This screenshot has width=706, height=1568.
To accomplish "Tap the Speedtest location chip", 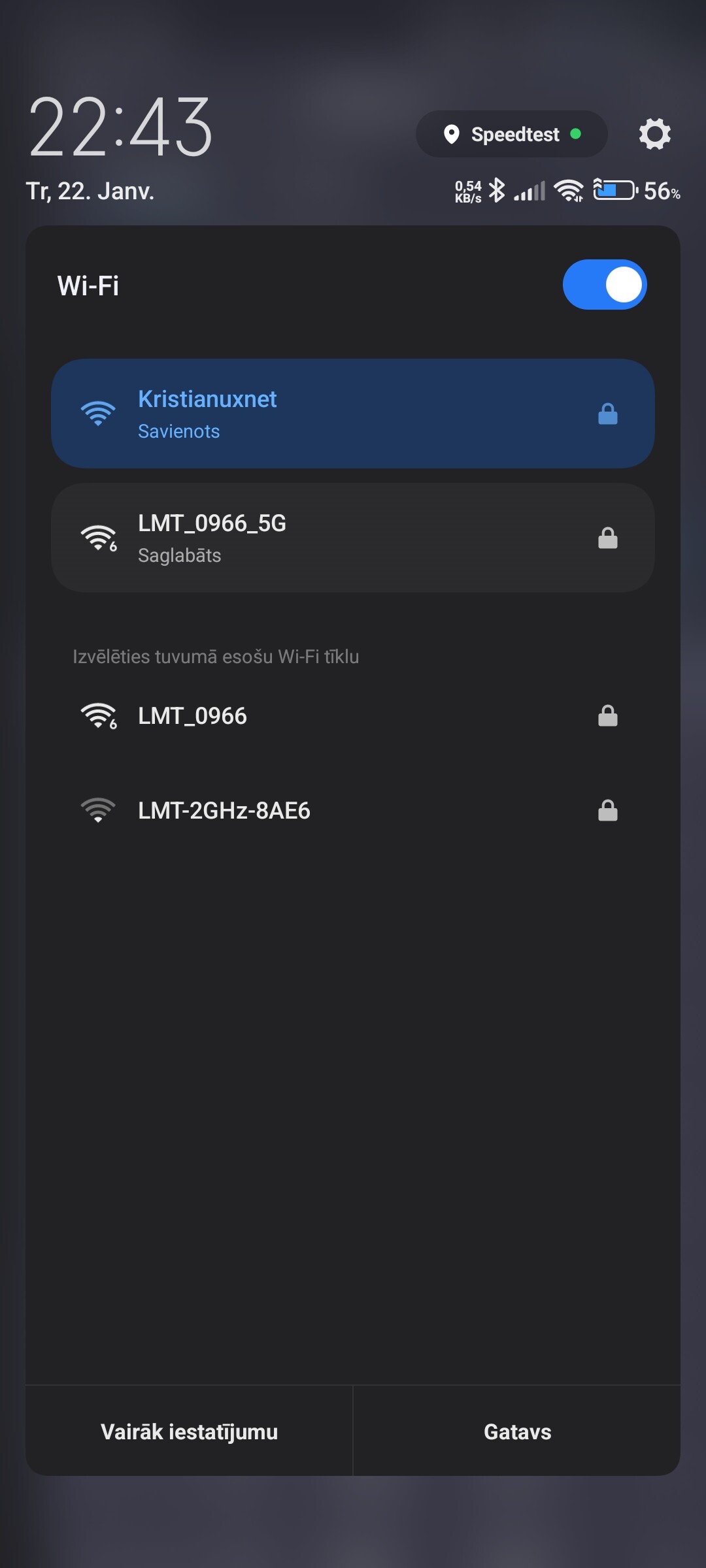I will point(512,134).
